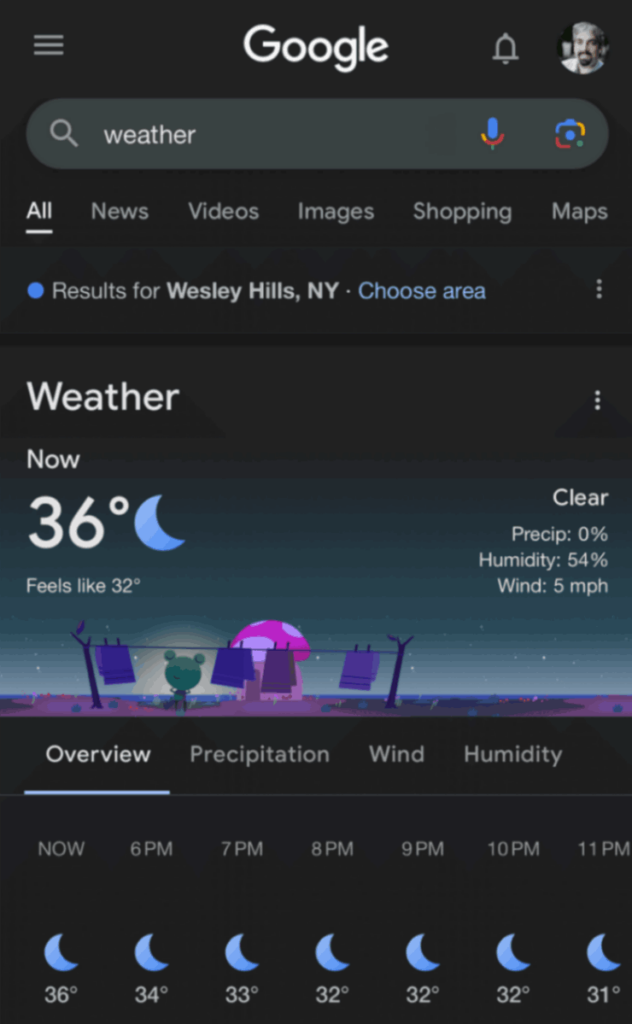Viewport: 632px width, 1024px height.
Task: Open the account profile picture
Action: pyautogui.click(x=582, y=48)
